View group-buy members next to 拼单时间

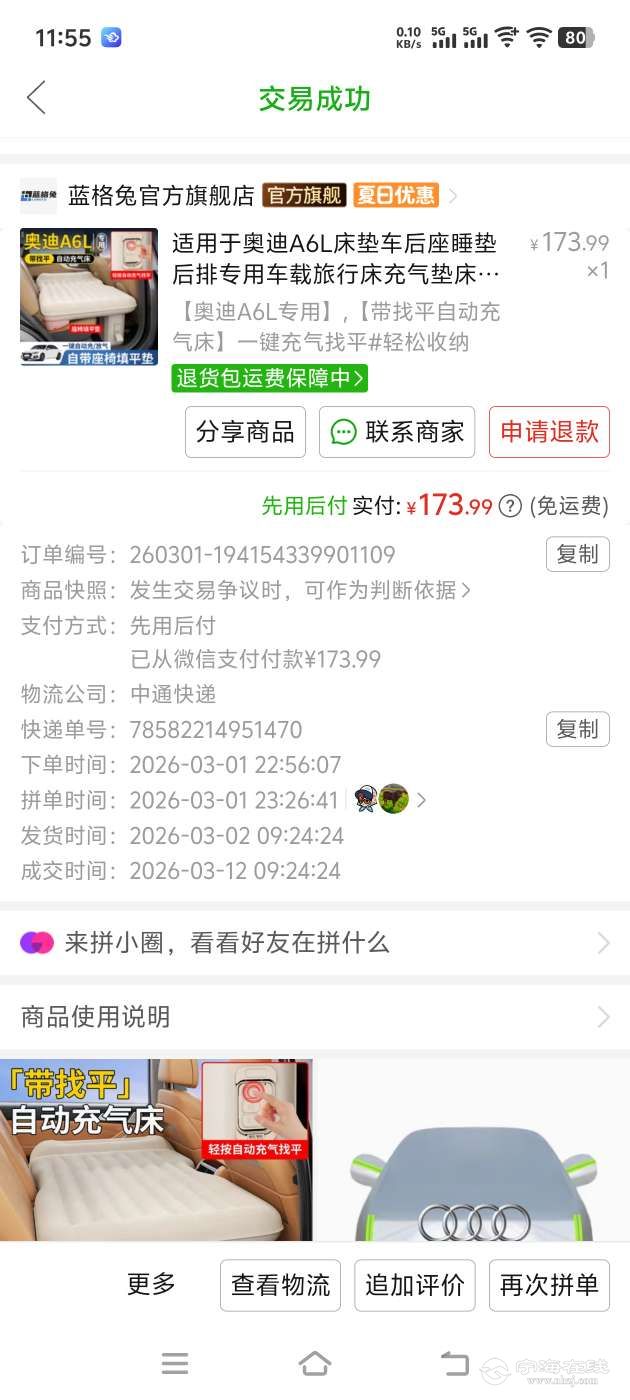point(390,800)
